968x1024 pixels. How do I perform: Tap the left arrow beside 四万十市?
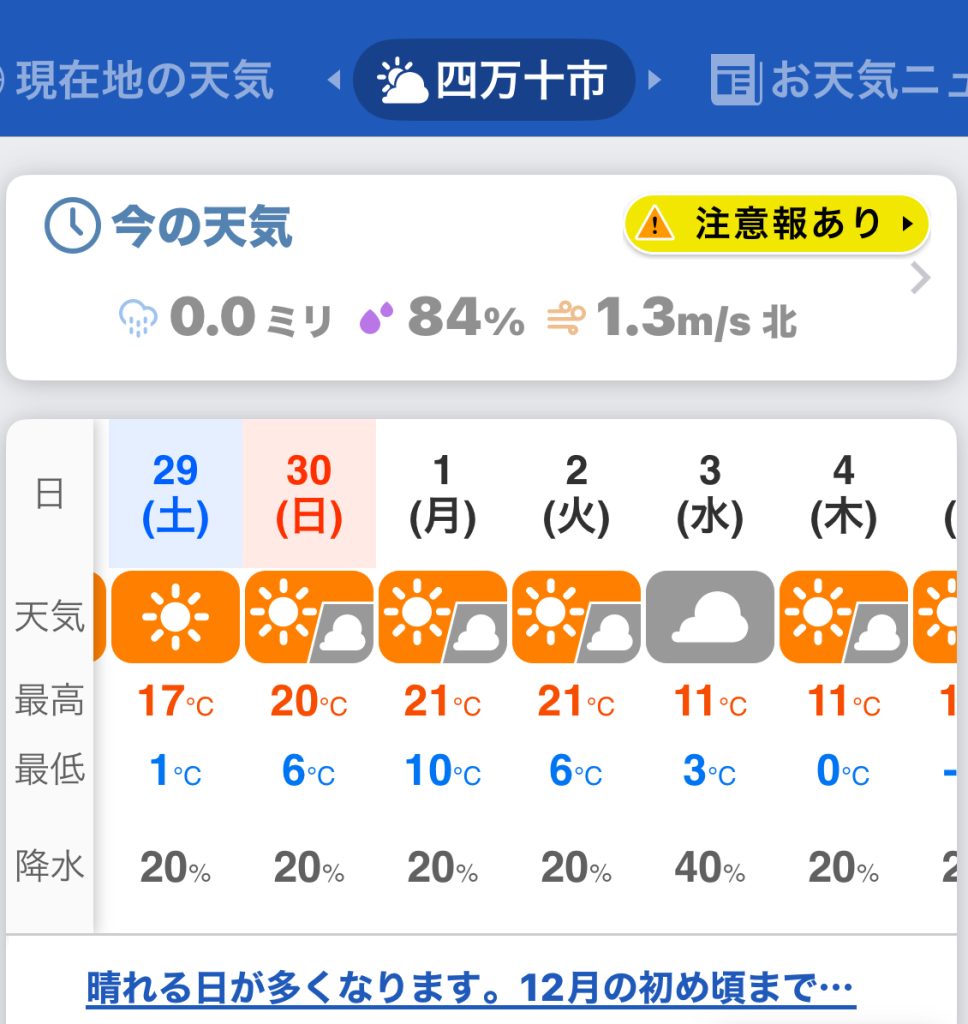click(335, 80)
